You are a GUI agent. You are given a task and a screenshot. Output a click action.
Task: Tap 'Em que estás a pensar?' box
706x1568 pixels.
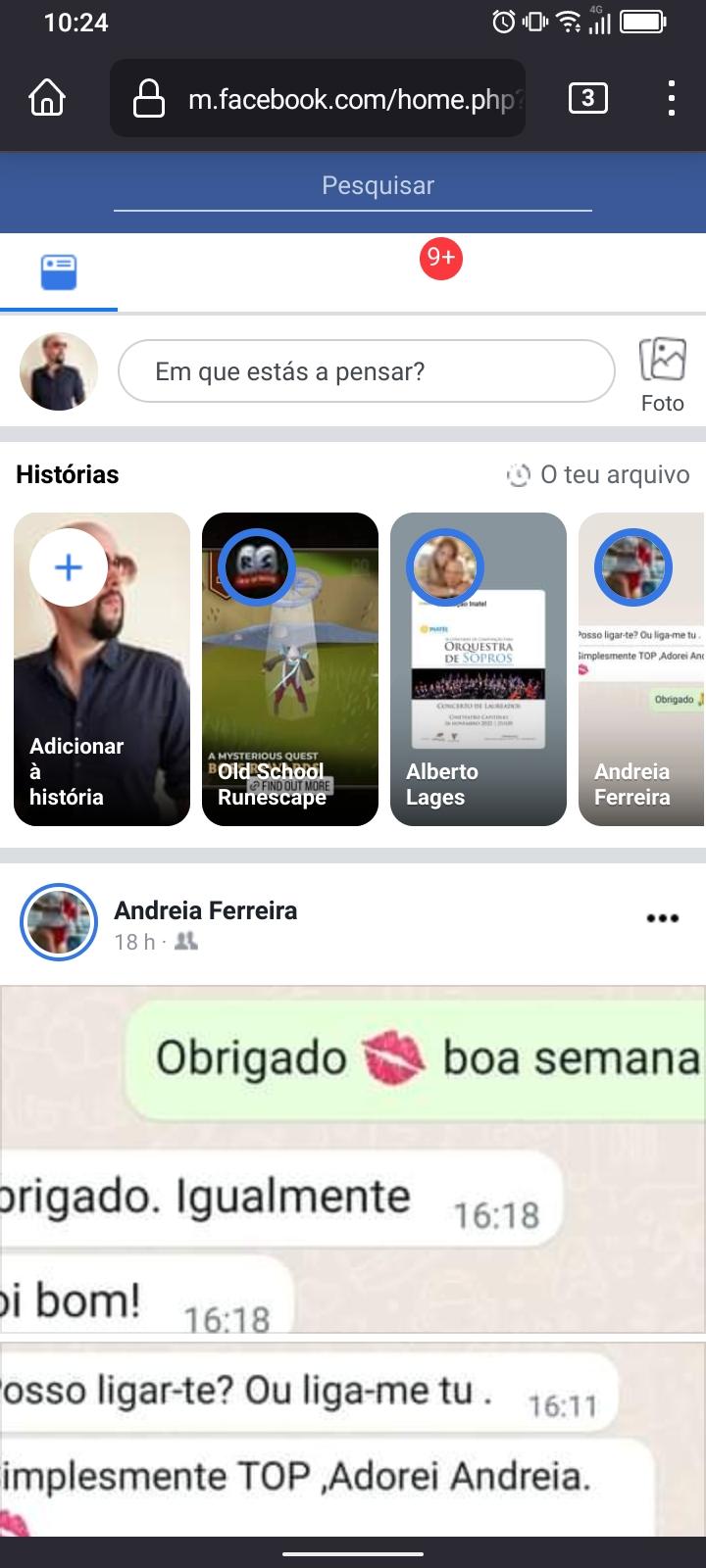pyautogui.click(x=367, y=371)
